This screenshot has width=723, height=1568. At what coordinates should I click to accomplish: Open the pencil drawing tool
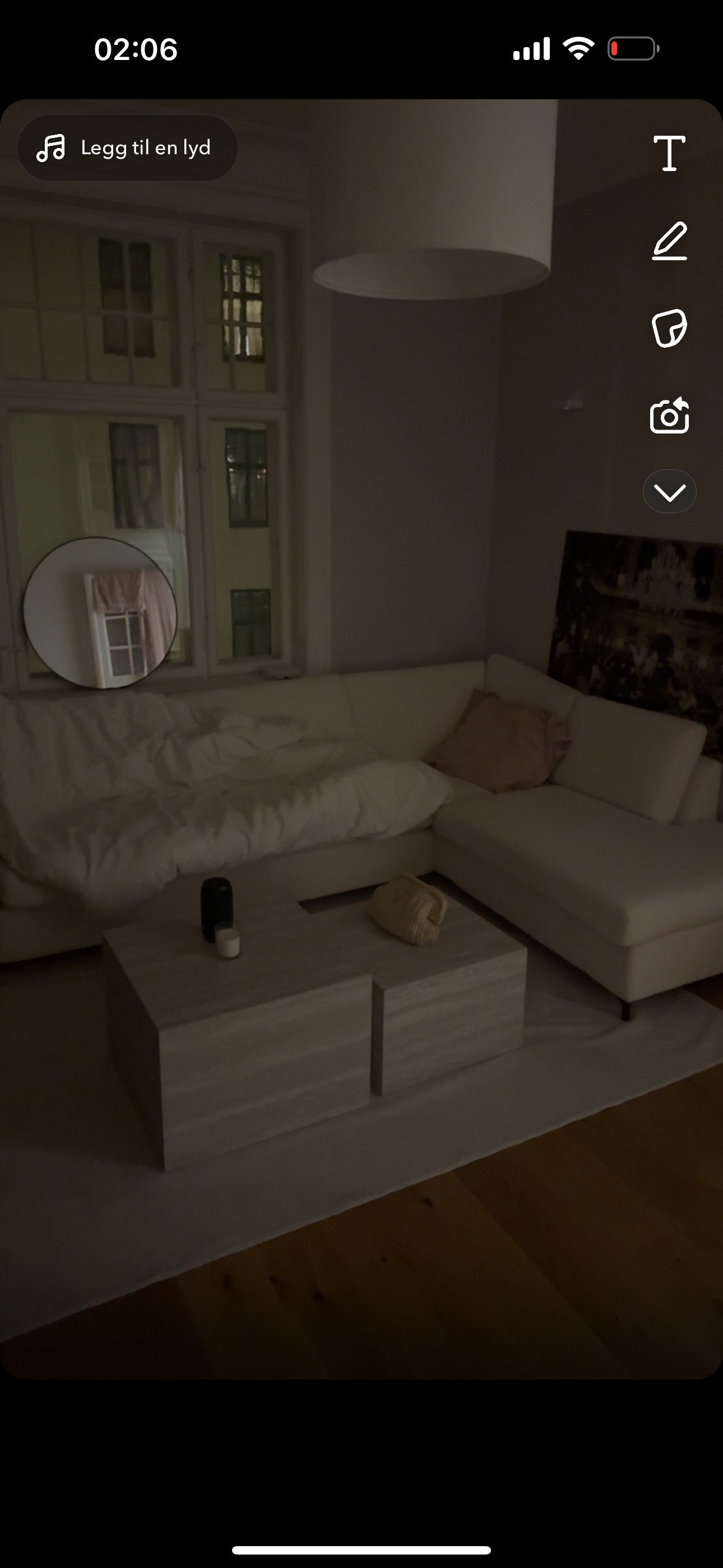pos(669,242)
